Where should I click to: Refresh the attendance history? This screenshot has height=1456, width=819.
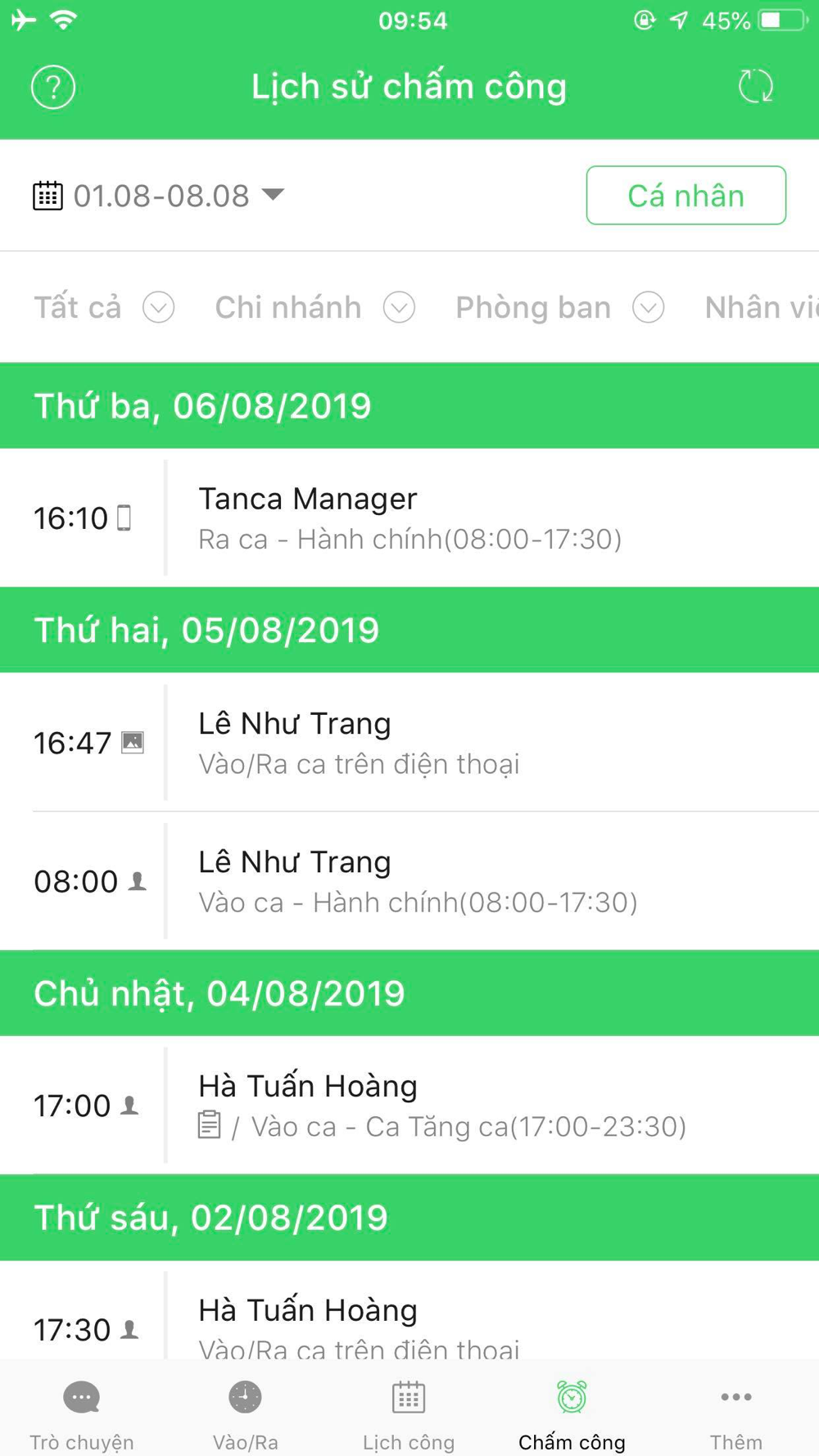tap(755, 86)
